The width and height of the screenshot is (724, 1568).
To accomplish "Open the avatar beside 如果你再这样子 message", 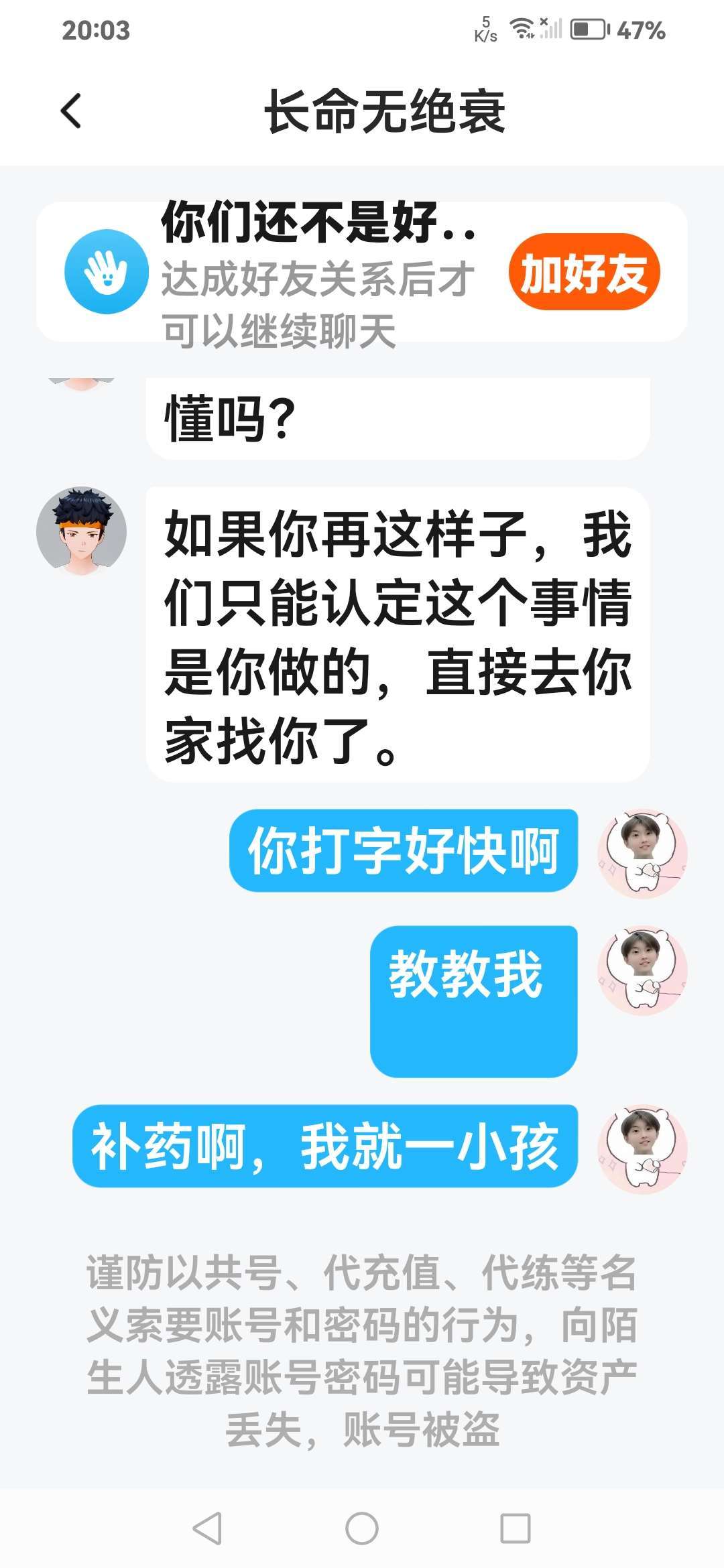I will pos(81,531).
